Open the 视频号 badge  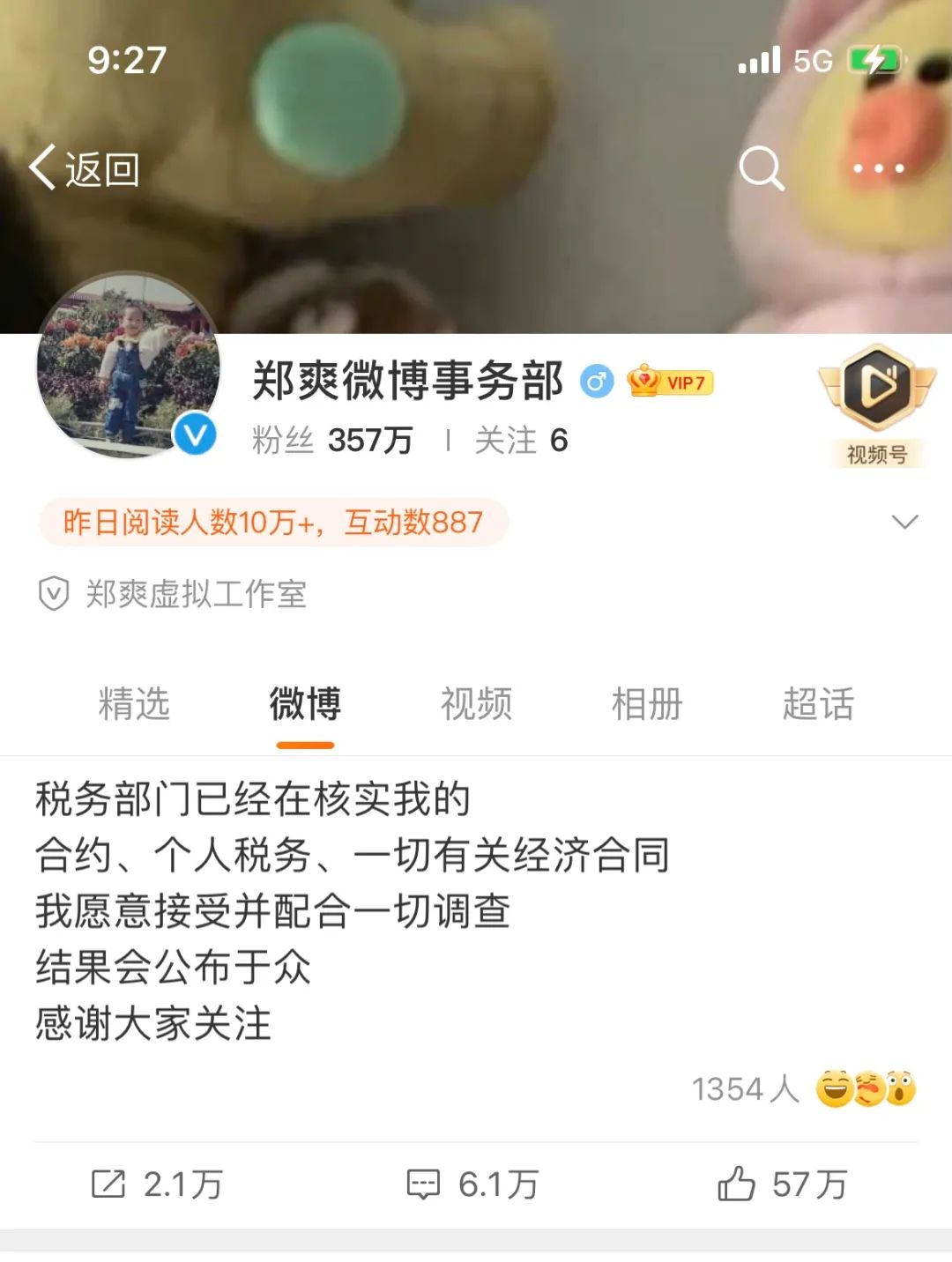coord(876,406)
